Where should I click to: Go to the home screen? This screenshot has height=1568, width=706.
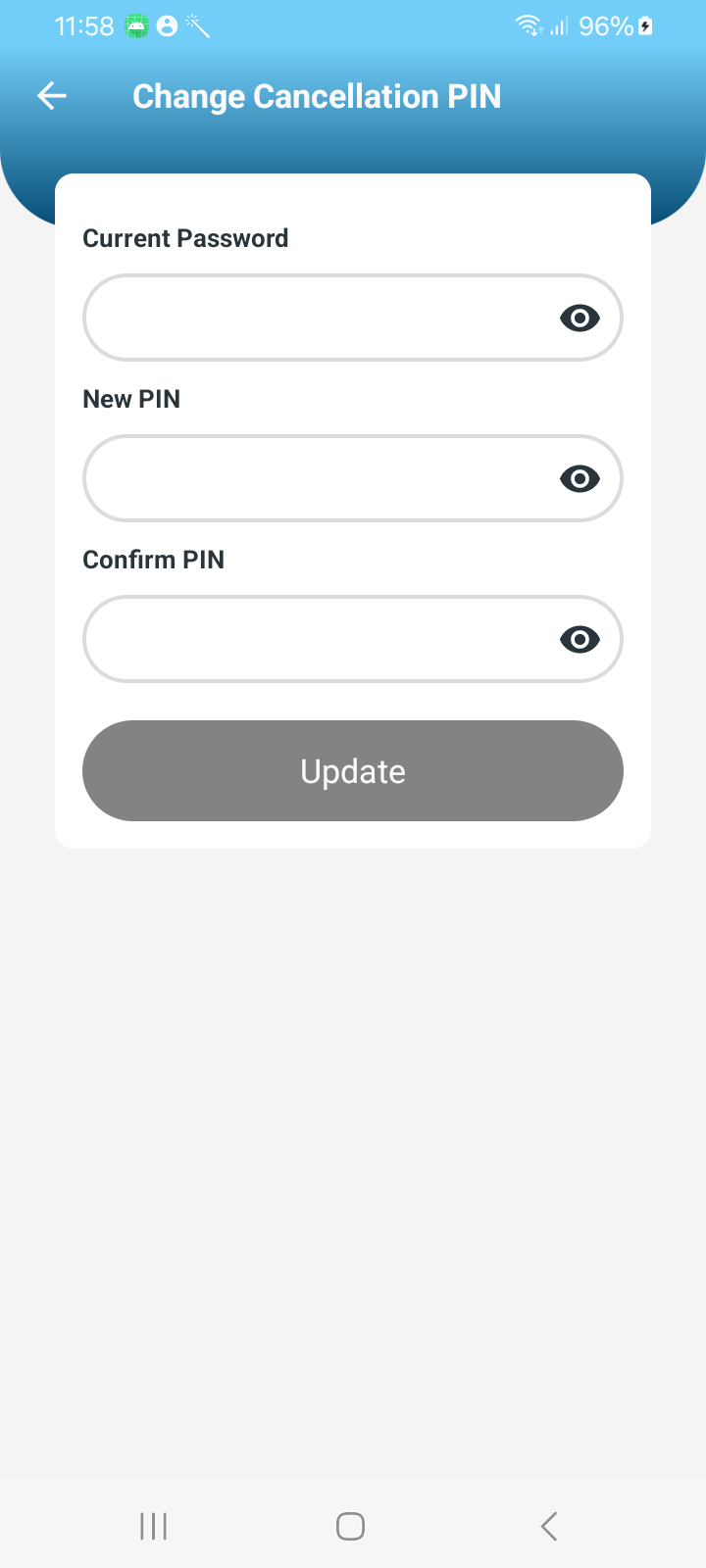coord(351,1526)
